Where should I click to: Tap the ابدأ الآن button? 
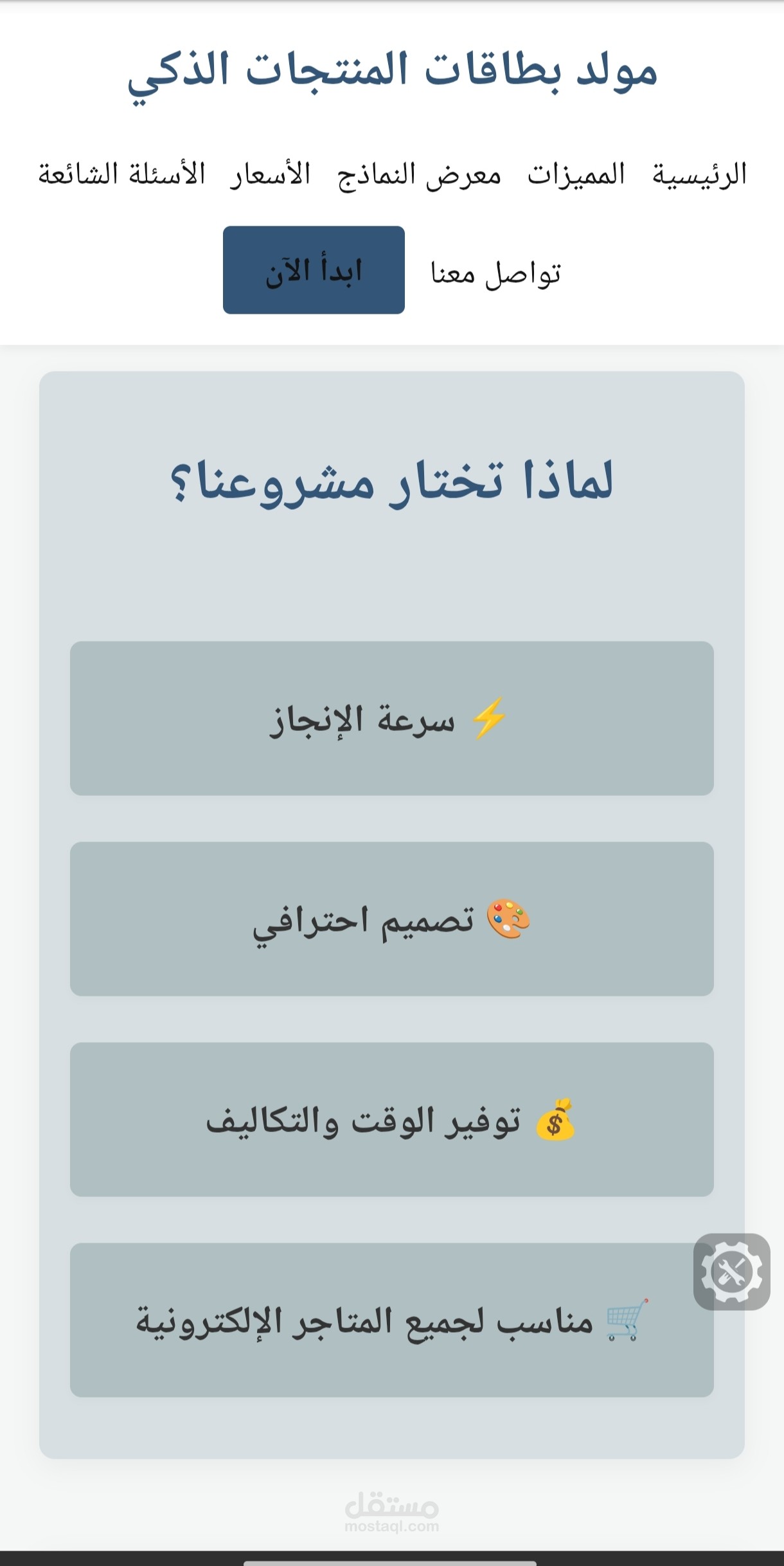coord(314,270)
